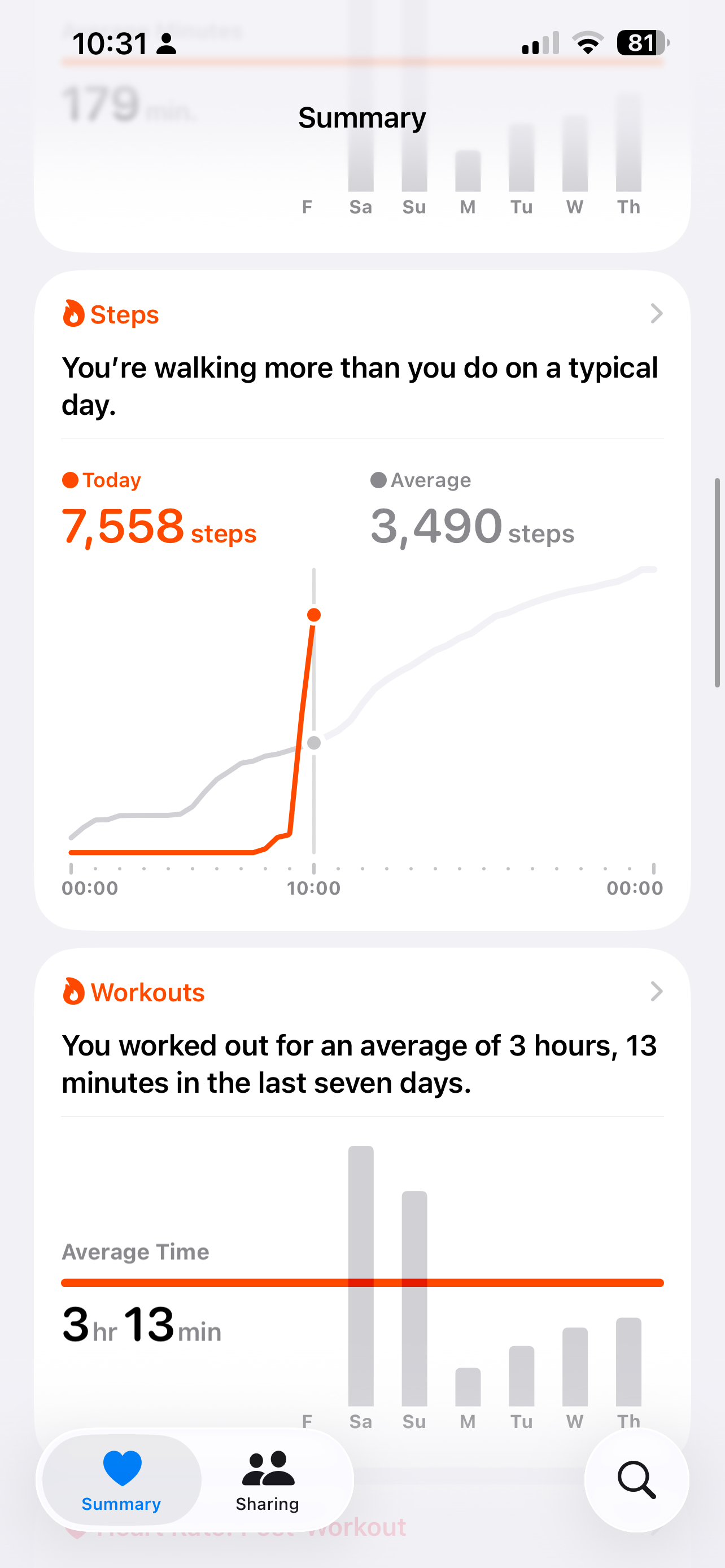This screenshot has width=725, height=1568.
Task: Open the Steps highlight card
Action: 362,599
